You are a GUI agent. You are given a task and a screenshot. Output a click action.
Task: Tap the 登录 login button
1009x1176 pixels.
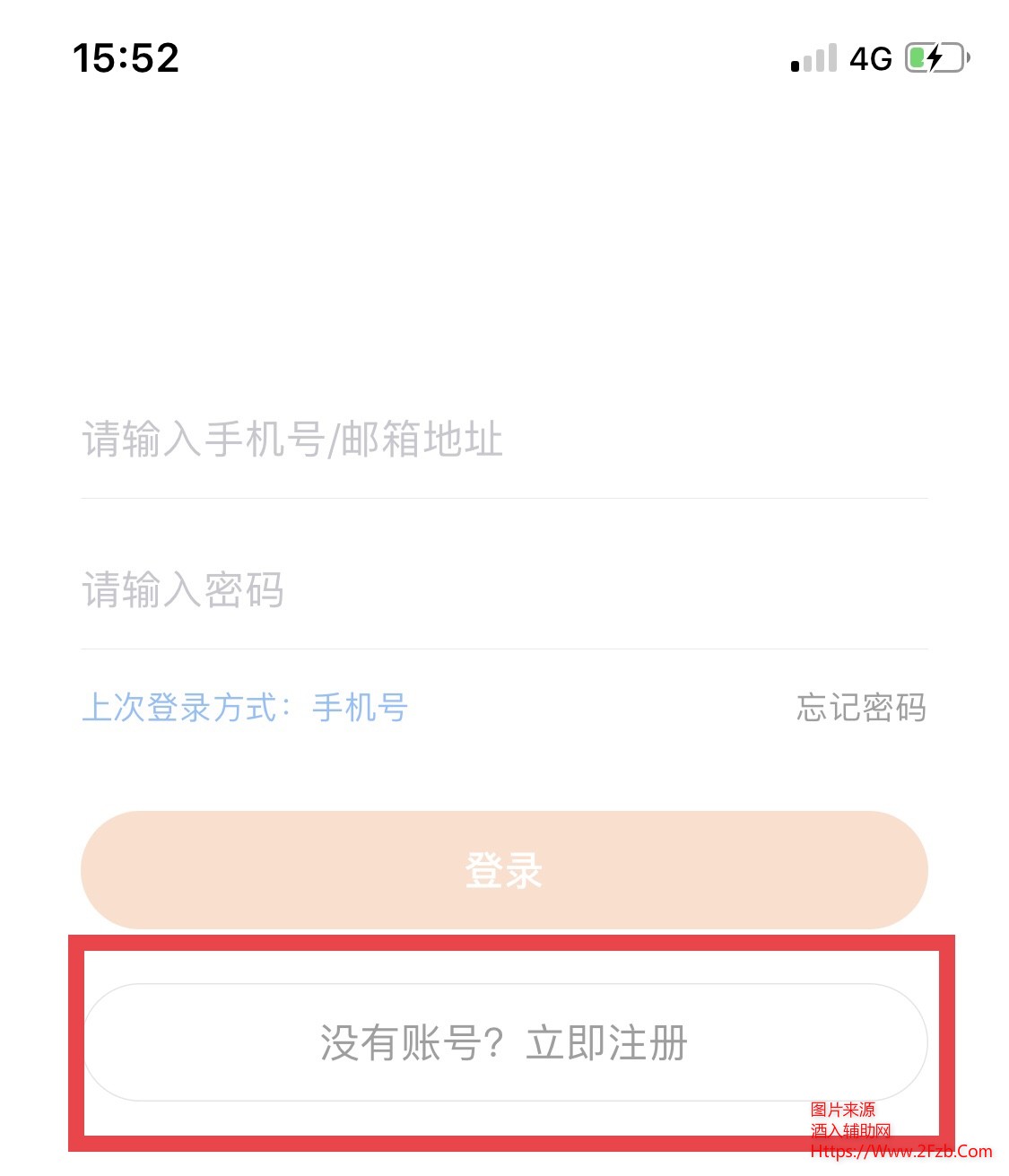(504, 870)
